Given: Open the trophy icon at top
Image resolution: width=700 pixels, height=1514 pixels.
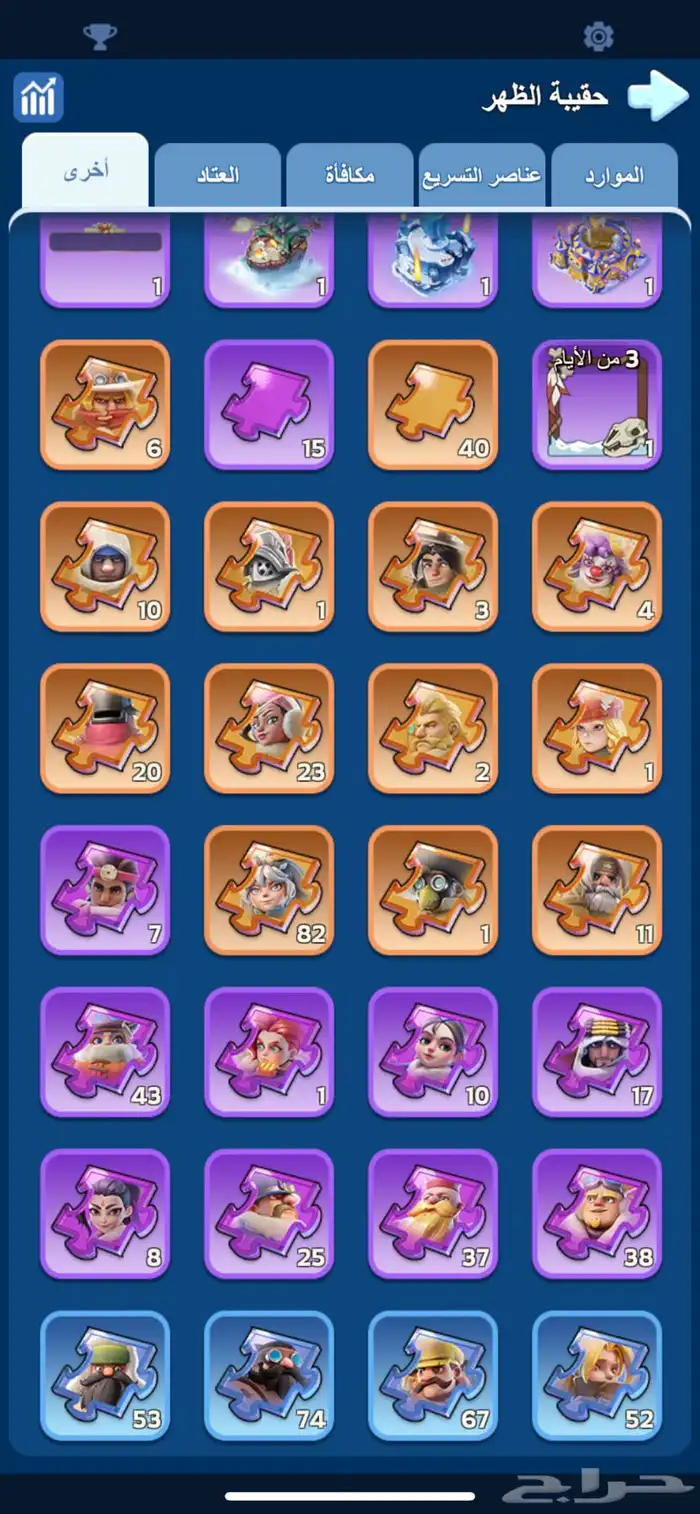Looking at the screenshot, I should pos(100,37).
